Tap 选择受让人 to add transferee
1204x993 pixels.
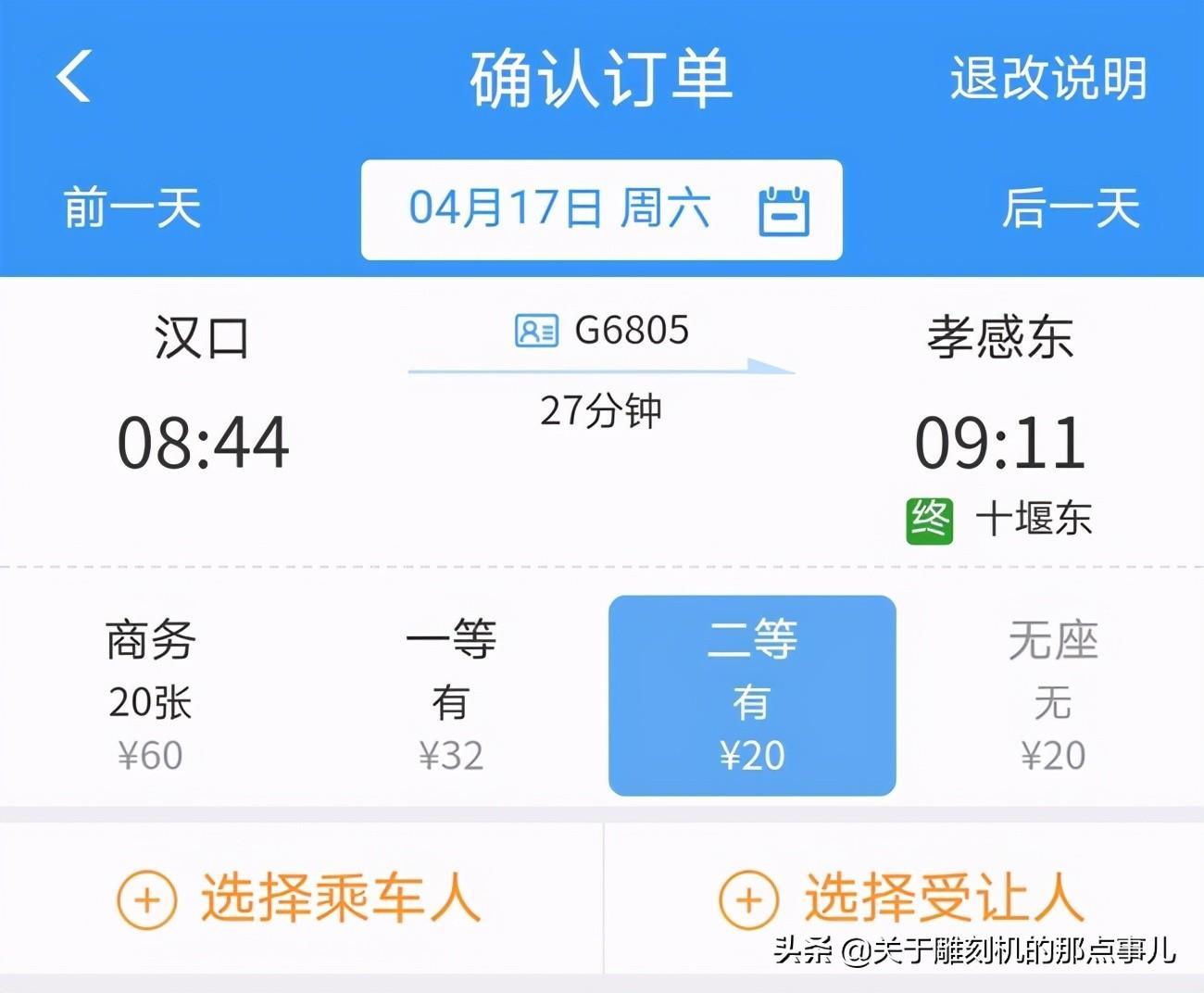(902, 898)
